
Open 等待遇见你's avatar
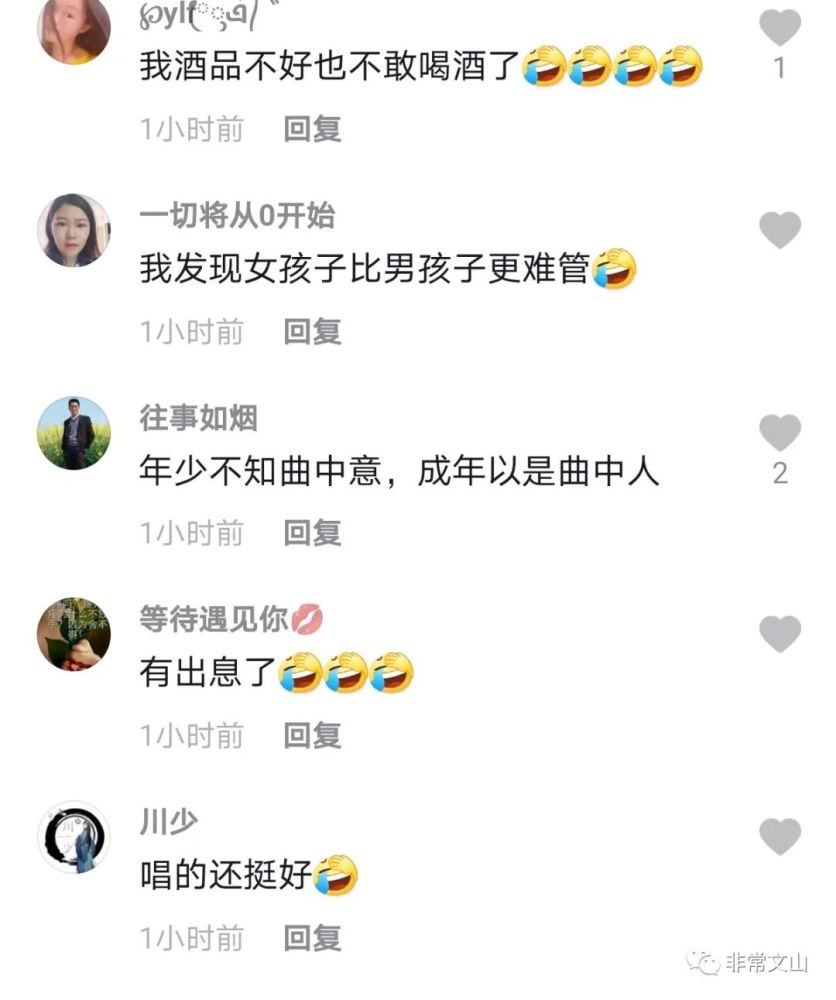click(74, 634)
